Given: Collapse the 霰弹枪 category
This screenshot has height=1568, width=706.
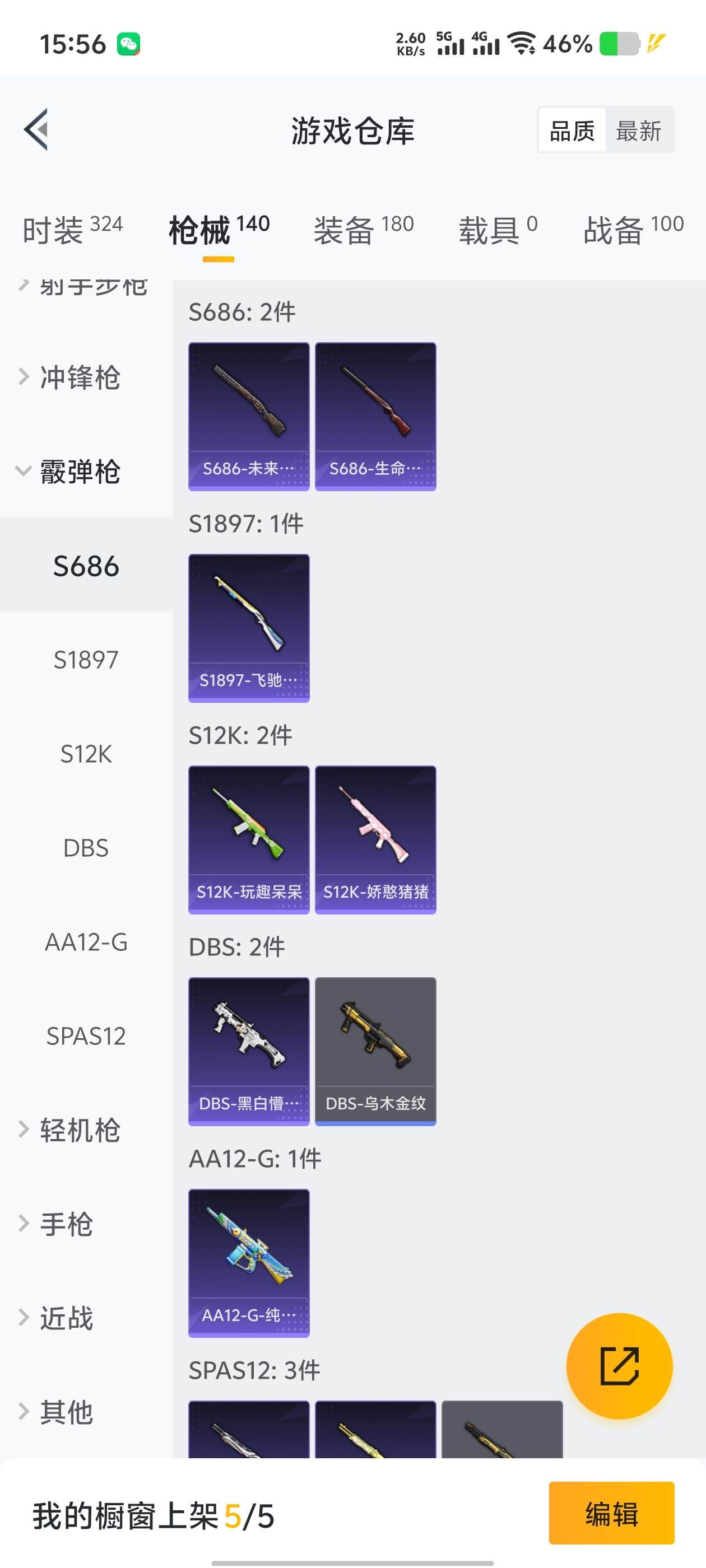Looking at the screenshot, I should click(79, 472).
